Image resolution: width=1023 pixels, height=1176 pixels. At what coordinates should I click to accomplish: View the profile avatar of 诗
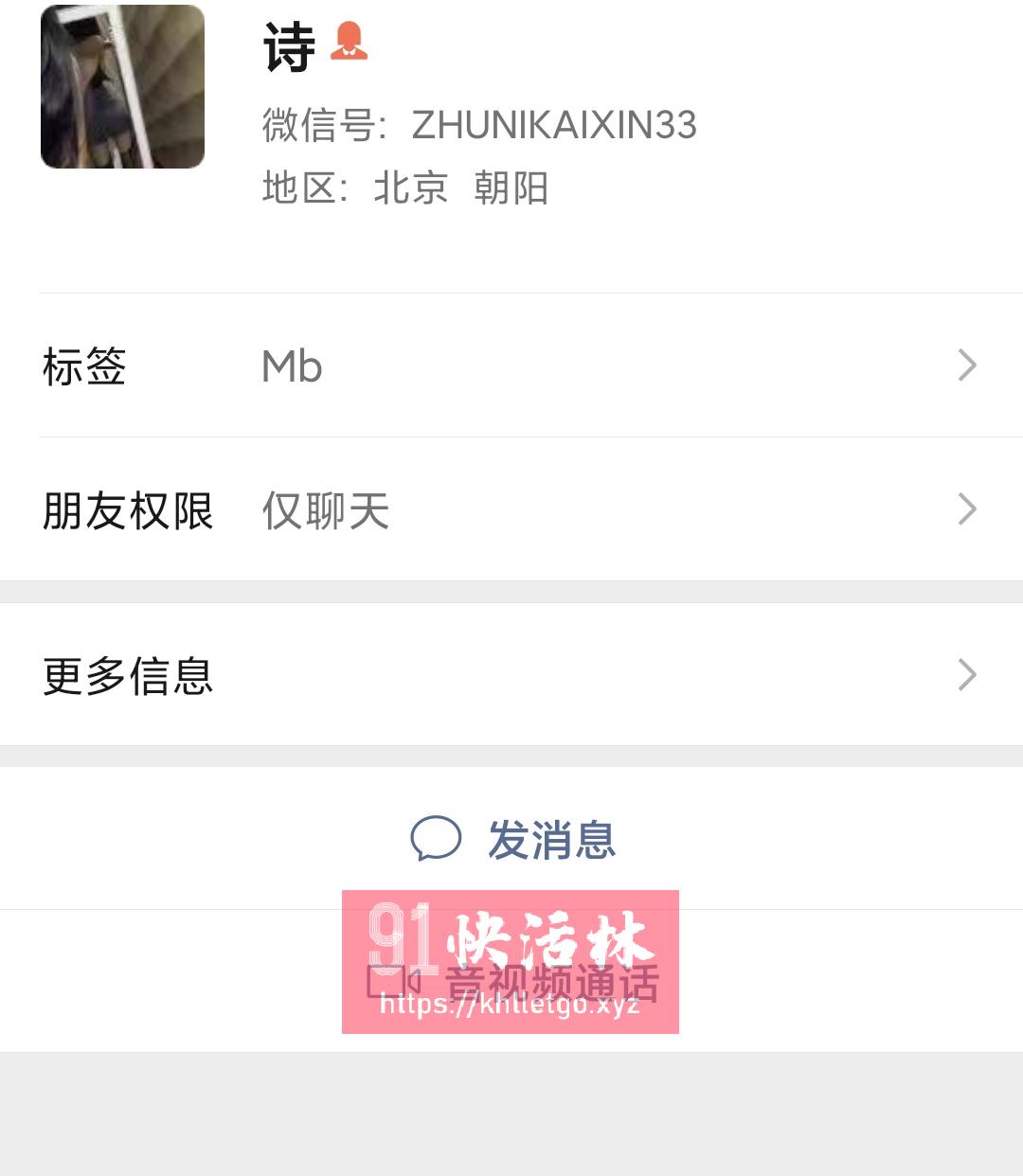coord(122,87)
